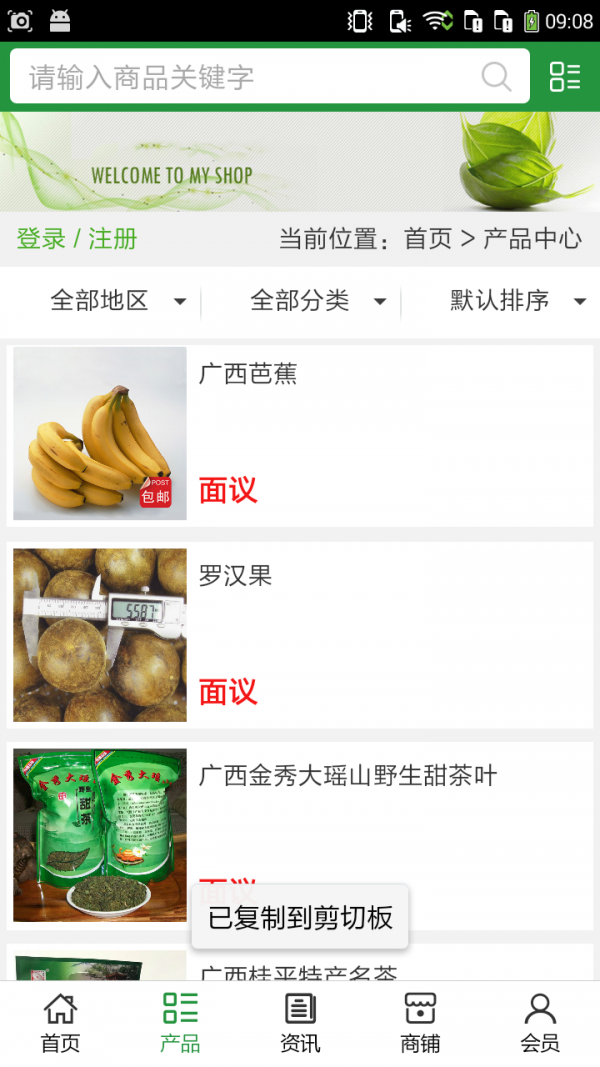Viewport: 600px width, 1067px height.
Task: Select the 产品 tab
Action: point(180,1023)
